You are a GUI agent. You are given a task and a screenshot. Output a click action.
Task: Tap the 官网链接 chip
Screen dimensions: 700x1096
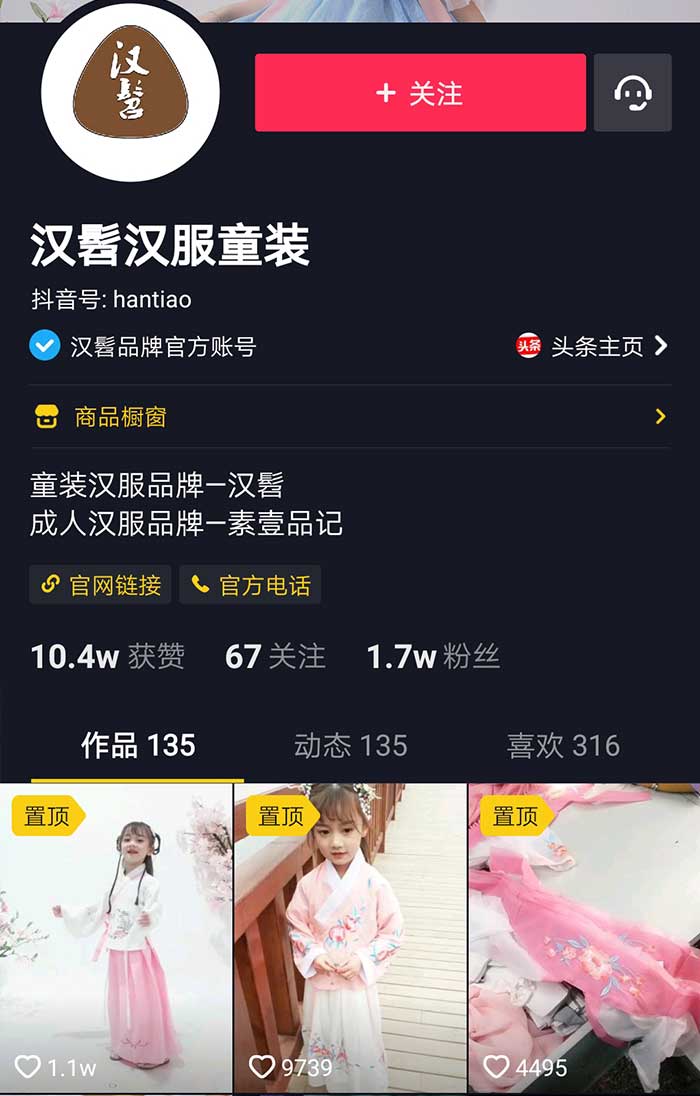[x=101, y=585]
